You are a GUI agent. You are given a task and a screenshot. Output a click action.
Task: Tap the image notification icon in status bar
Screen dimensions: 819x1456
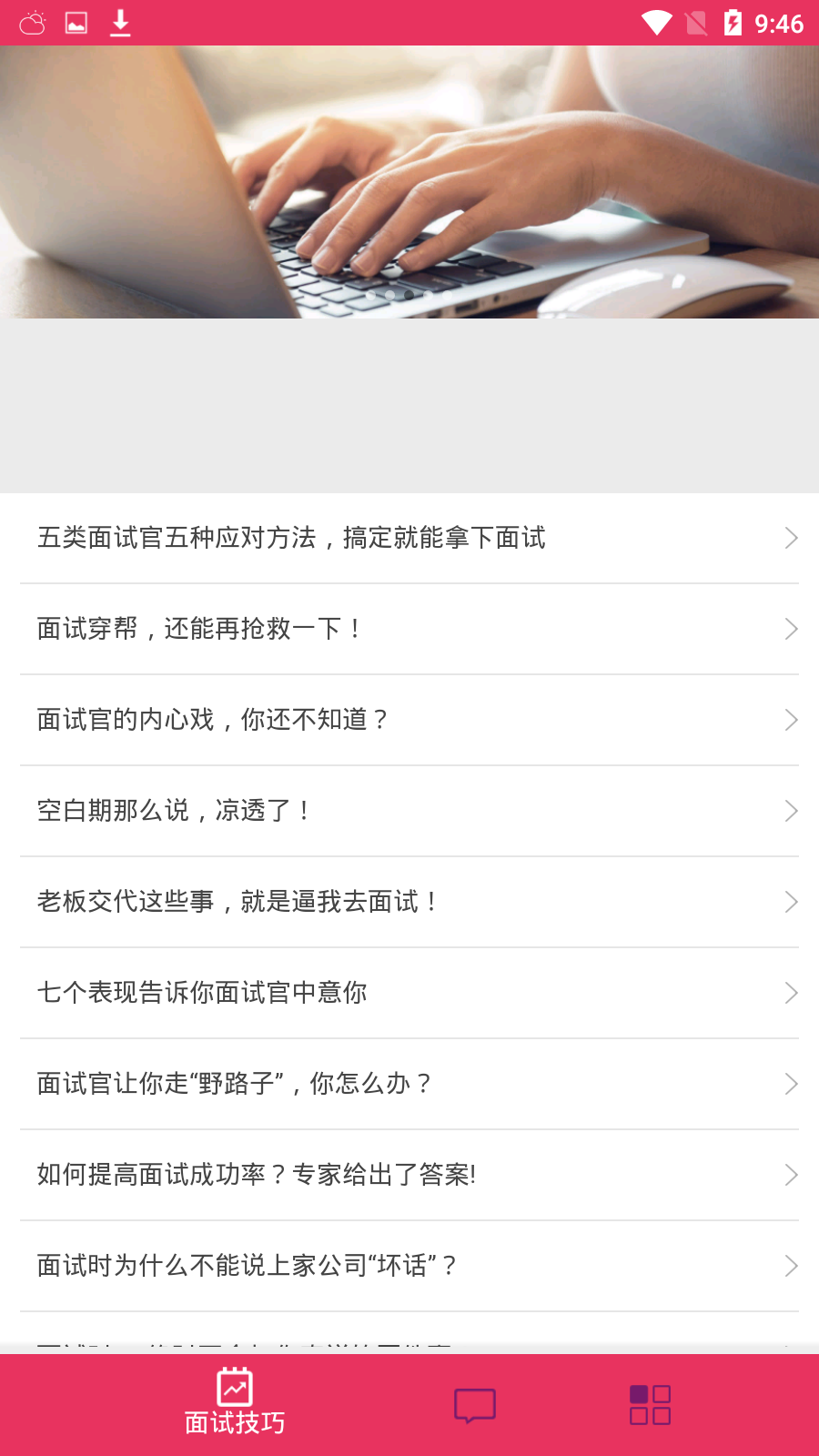pyautogui.click(x=76, y=22)
